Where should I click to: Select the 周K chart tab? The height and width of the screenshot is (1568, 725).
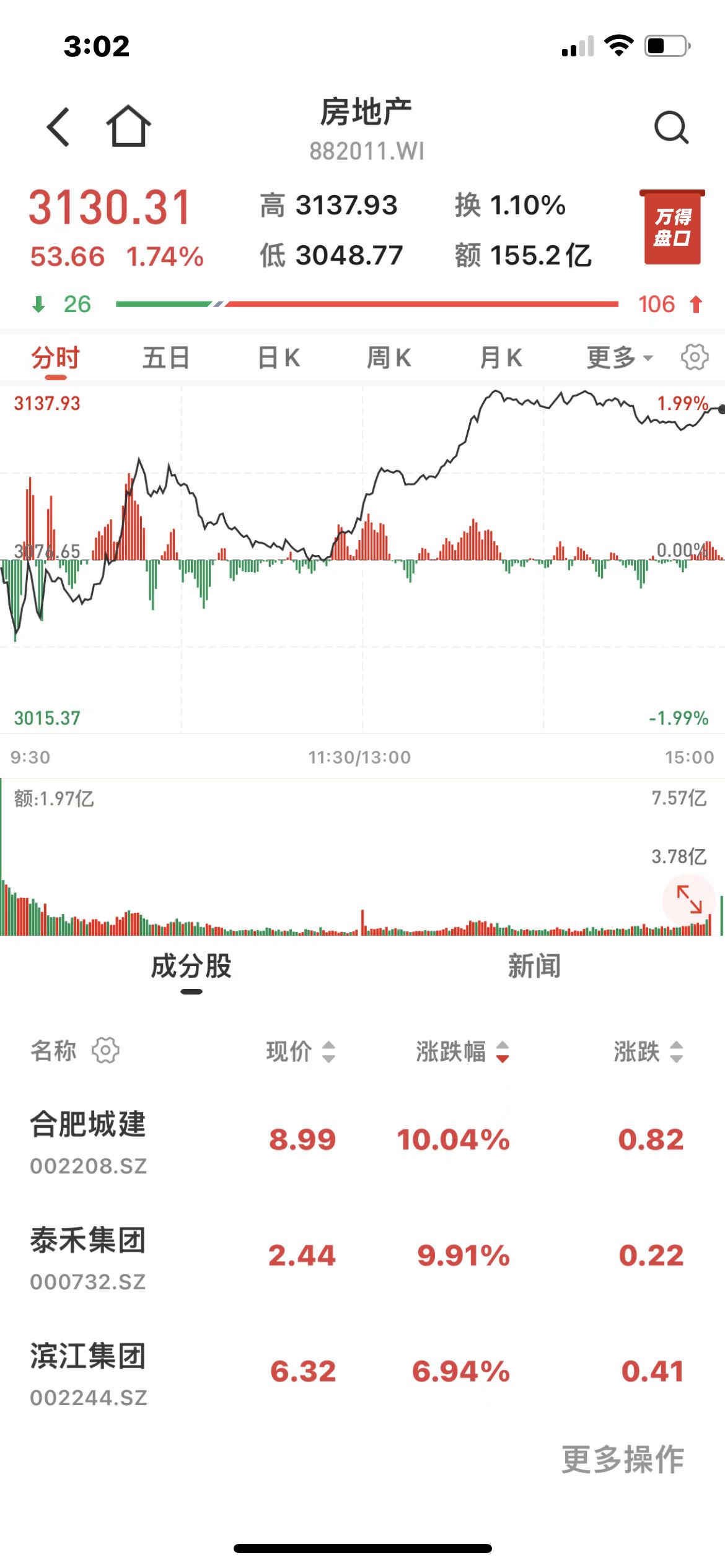point(389,358)
